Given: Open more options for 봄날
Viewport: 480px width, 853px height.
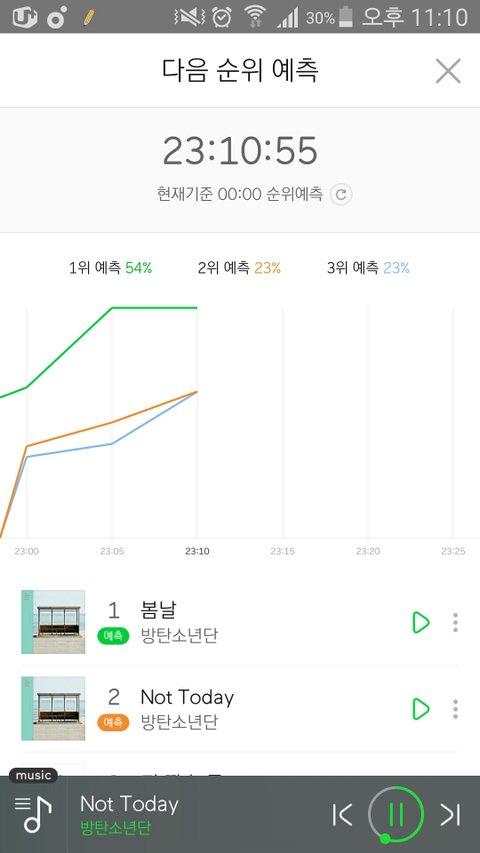Looking at the screenshot, I should tap(456, 622).
